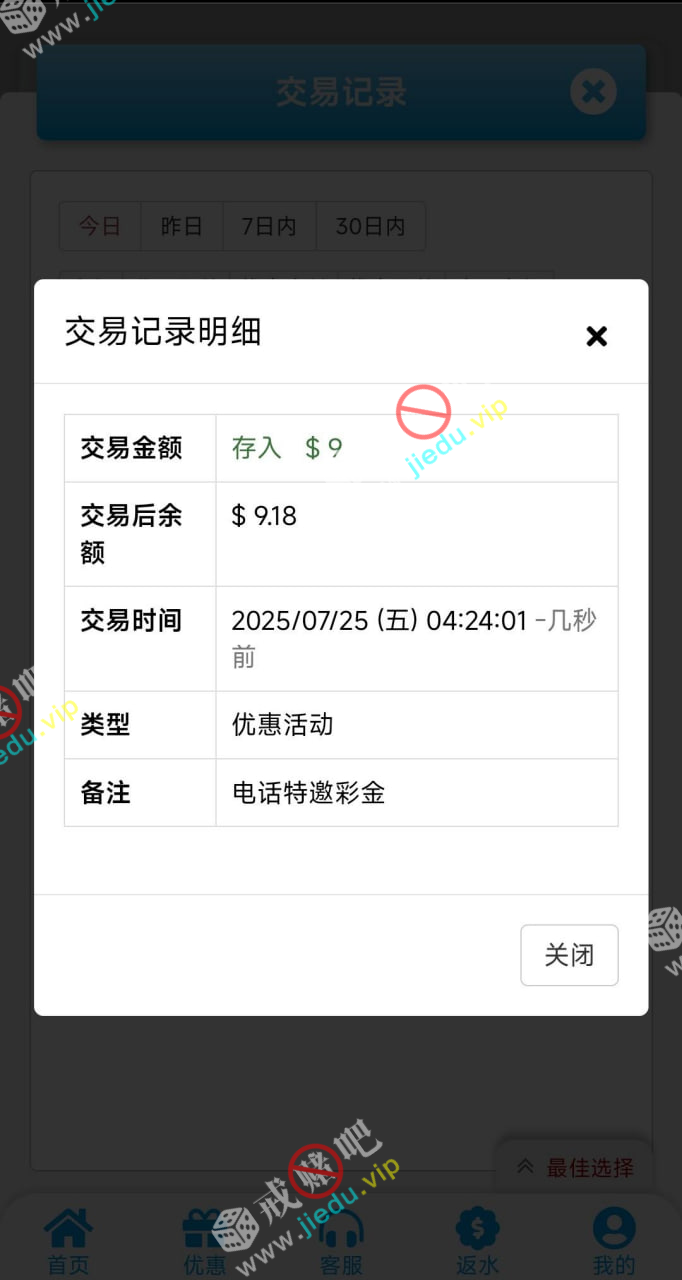Tap the 关闭 button

[x=569, y=955]
